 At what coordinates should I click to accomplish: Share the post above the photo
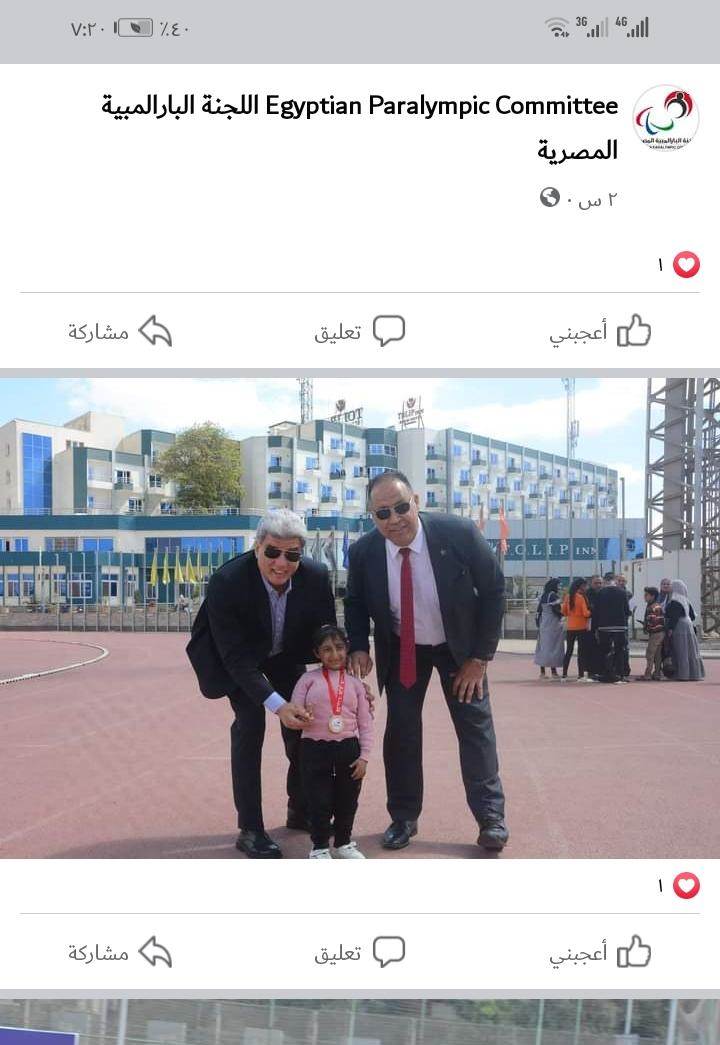click(120, 332)
